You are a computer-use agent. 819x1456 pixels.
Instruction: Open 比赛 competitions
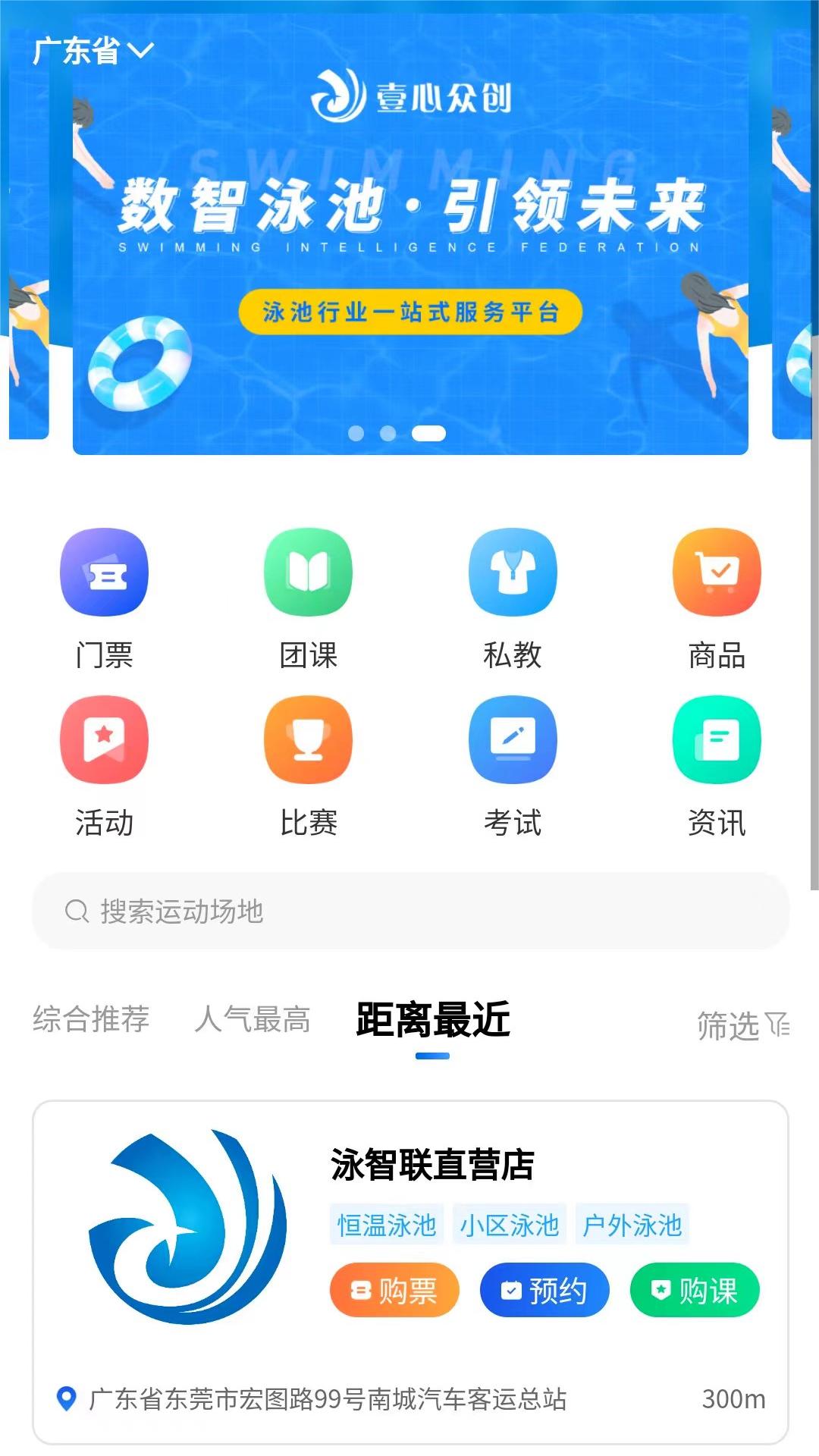pos(308,766)
